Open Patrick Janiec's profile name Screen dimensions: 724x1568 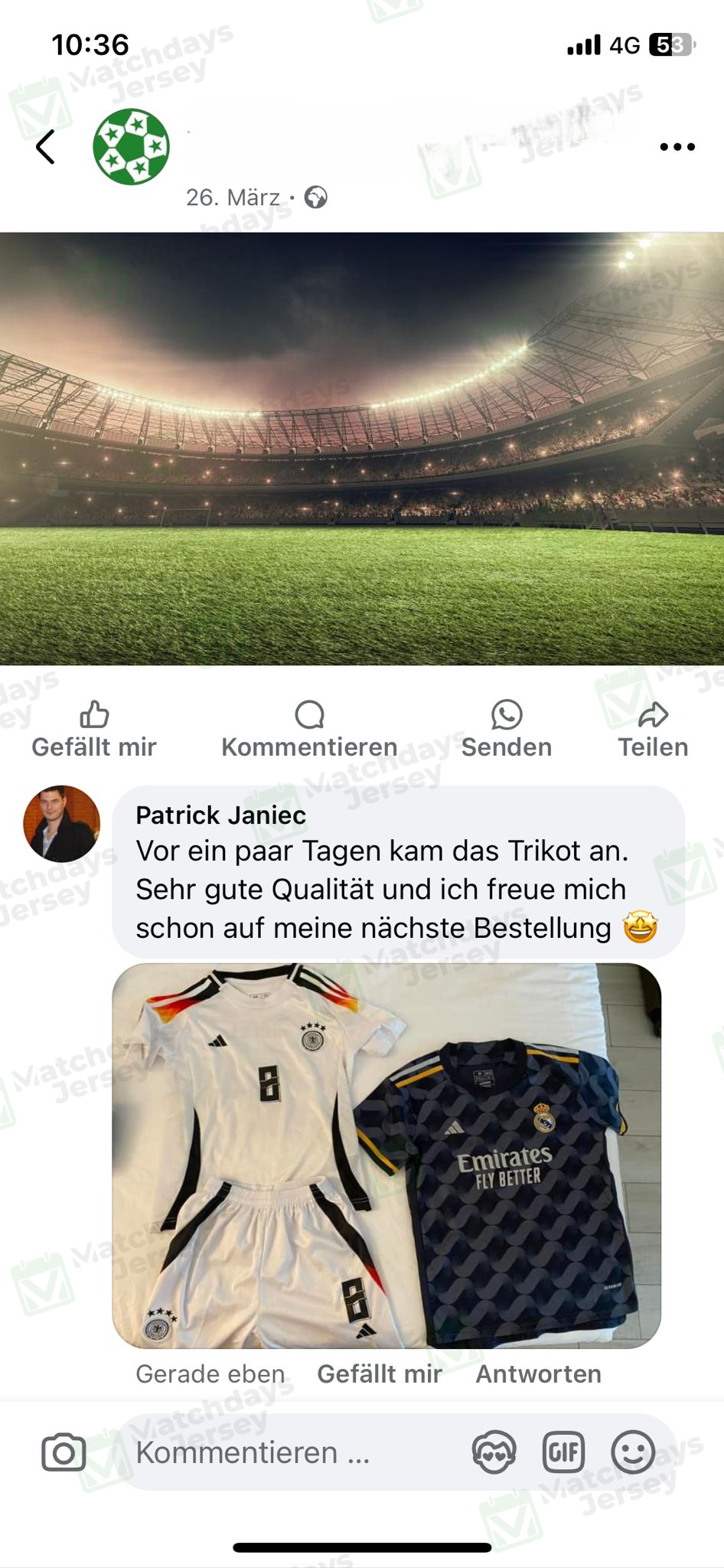tap(220, 815)
